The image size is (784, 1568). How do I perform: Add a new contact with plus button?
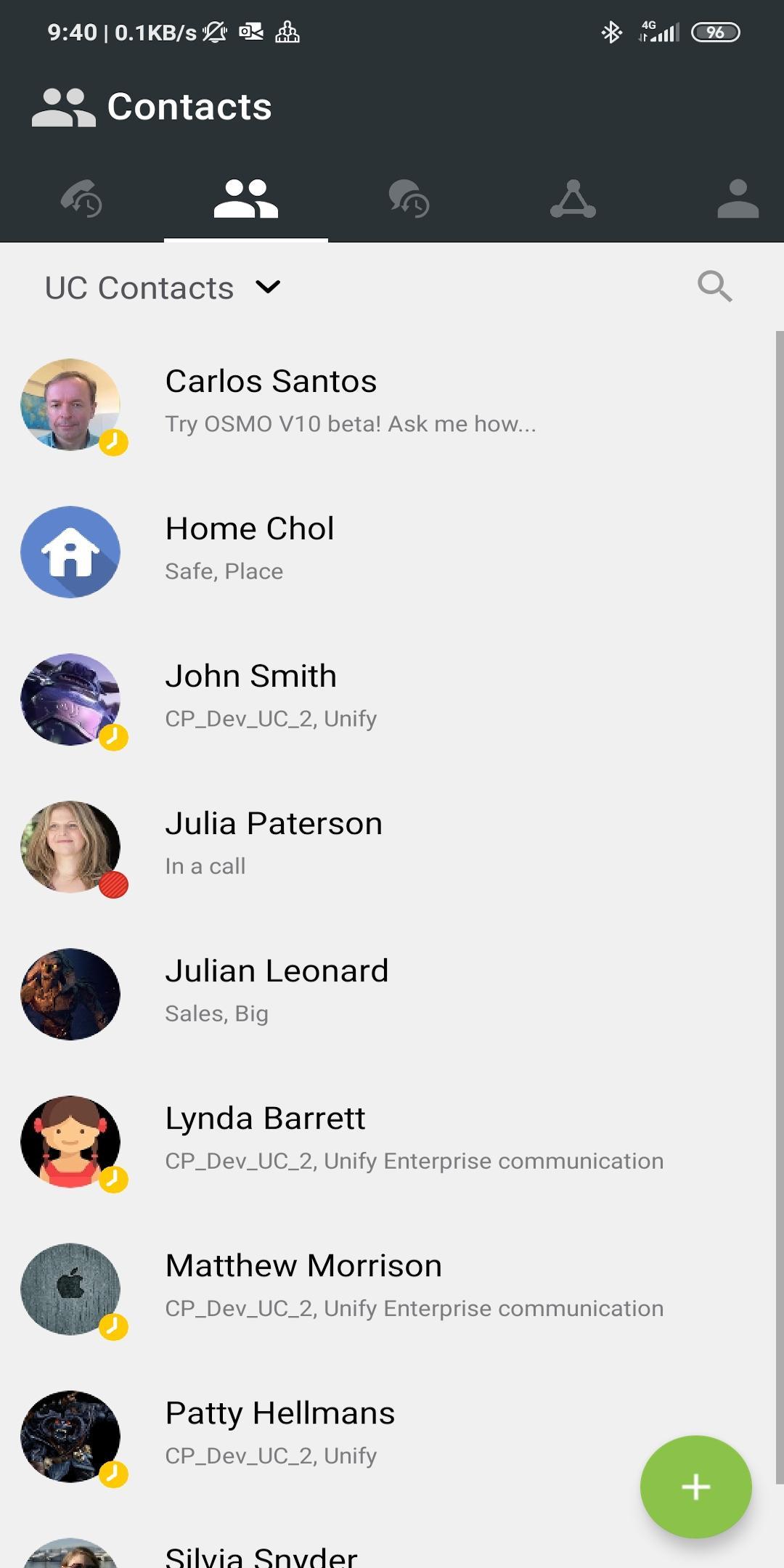click(695, 1487)
